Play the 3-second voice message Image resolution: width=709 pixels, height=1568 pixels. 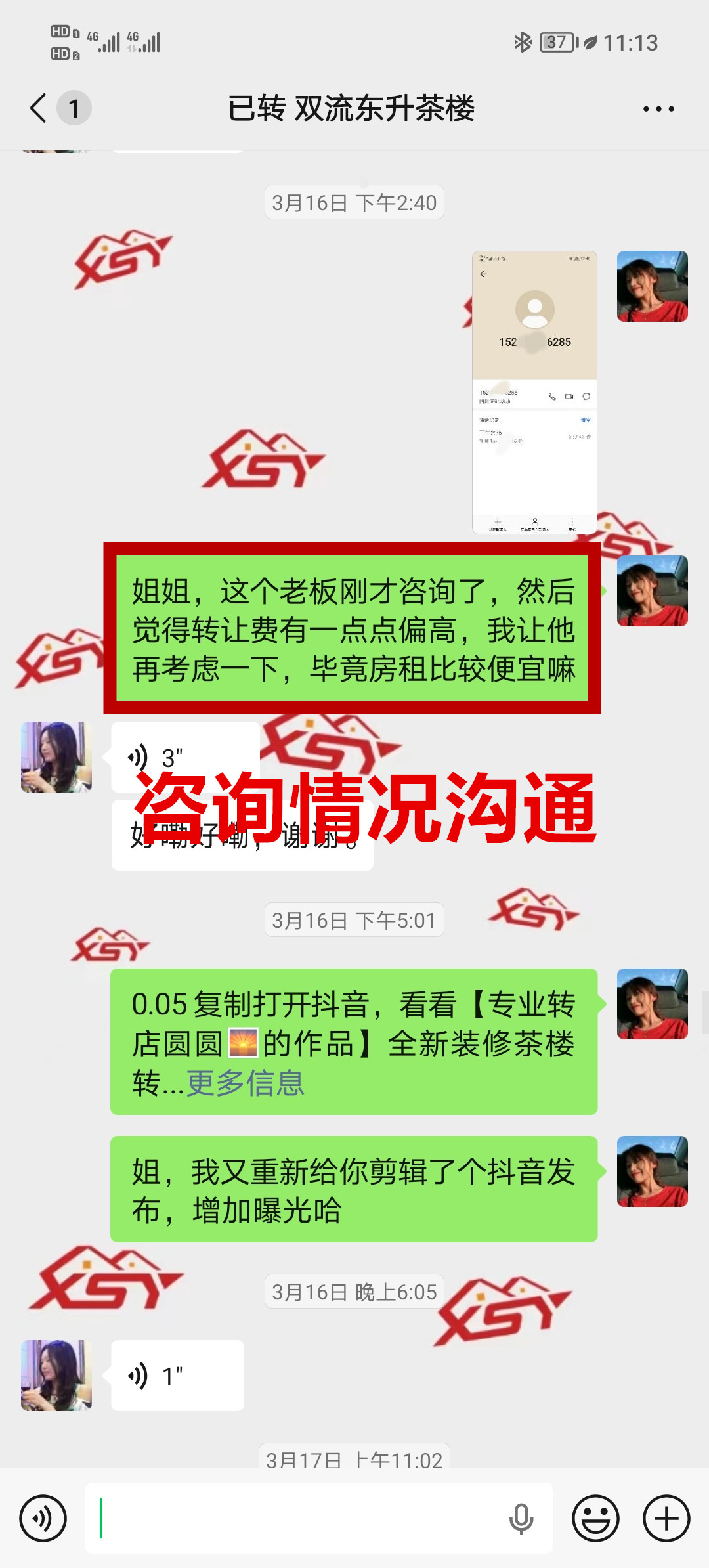(185, 757)
